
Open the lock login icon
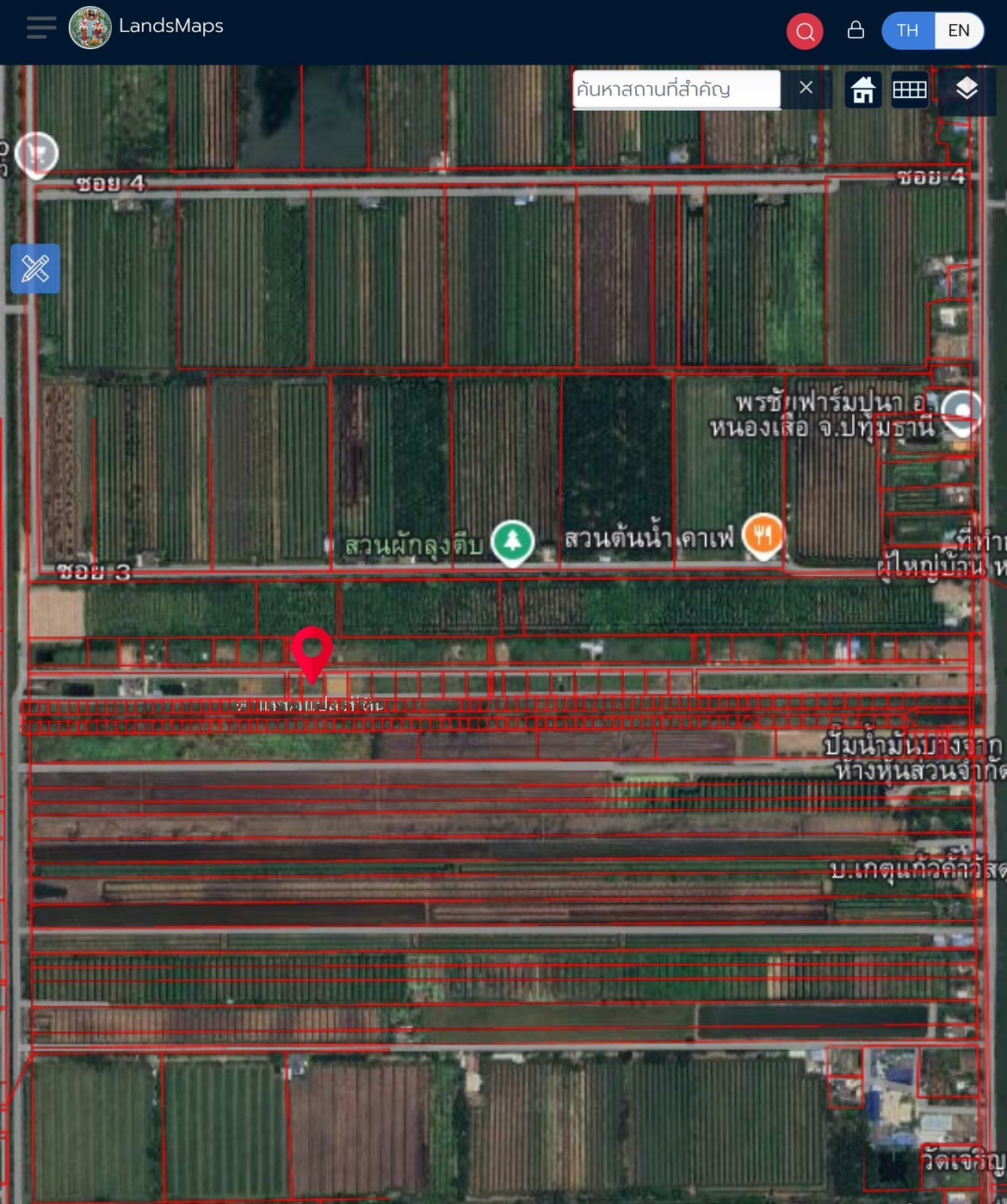[856, 30]
